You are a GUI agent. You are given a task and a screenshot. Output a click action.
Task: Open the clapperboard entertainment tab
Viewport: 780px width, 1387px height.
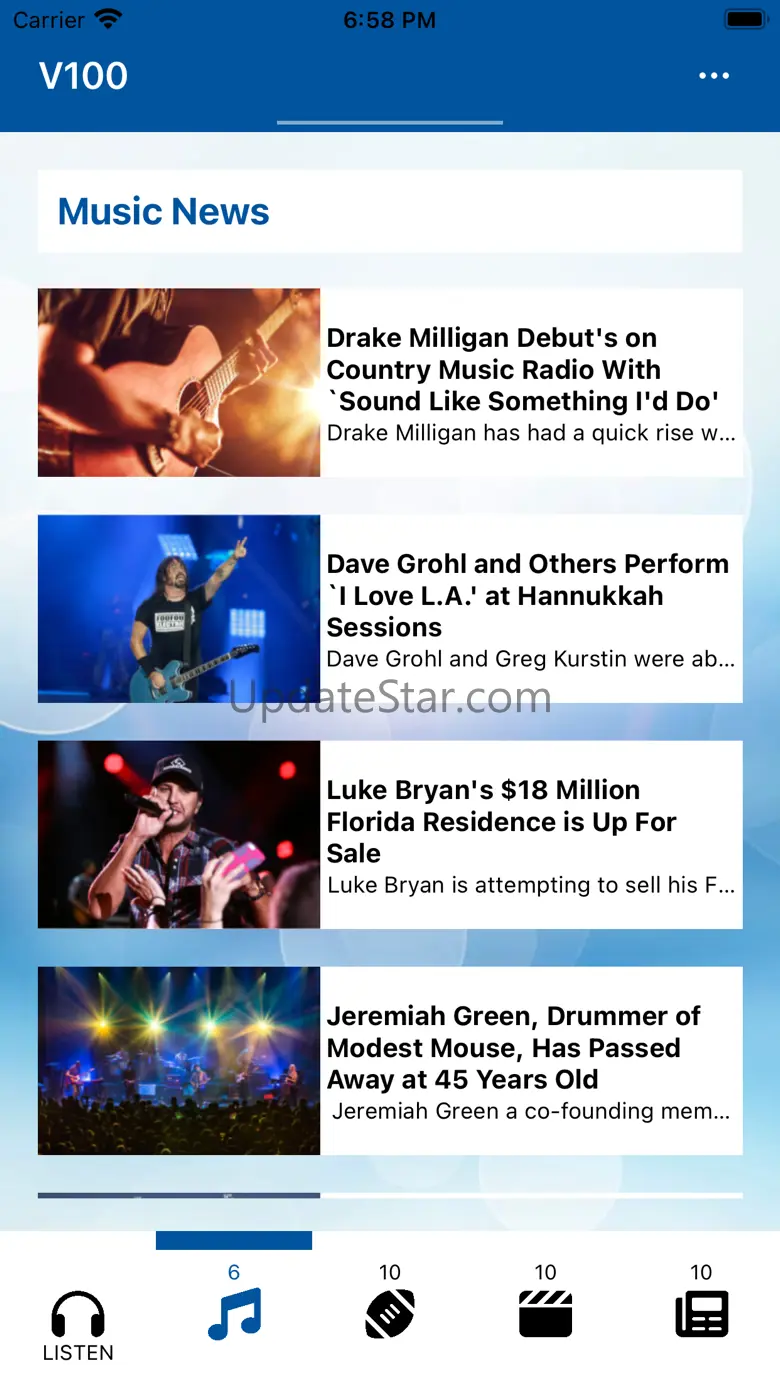click(545, 1311)
